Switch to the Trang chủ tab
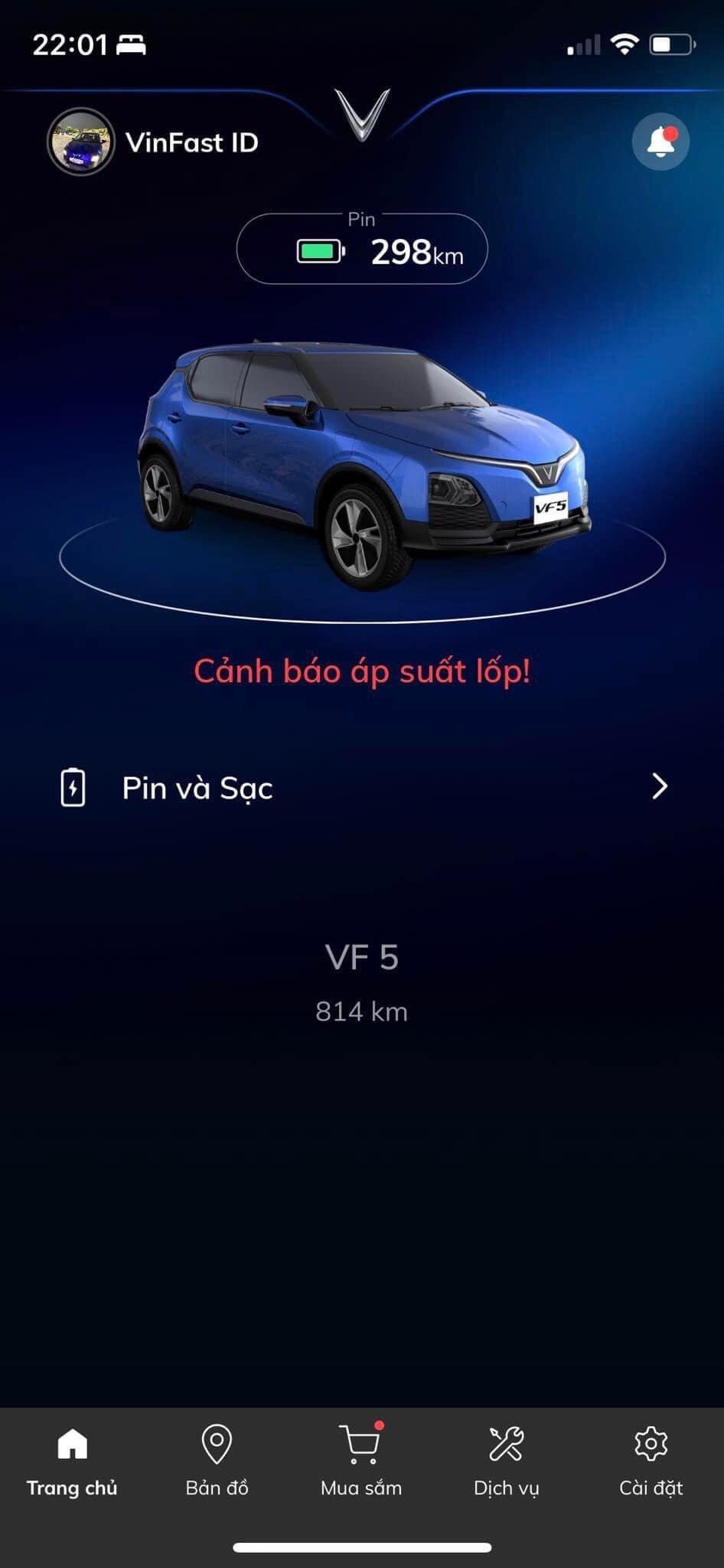 (72, 1461)
